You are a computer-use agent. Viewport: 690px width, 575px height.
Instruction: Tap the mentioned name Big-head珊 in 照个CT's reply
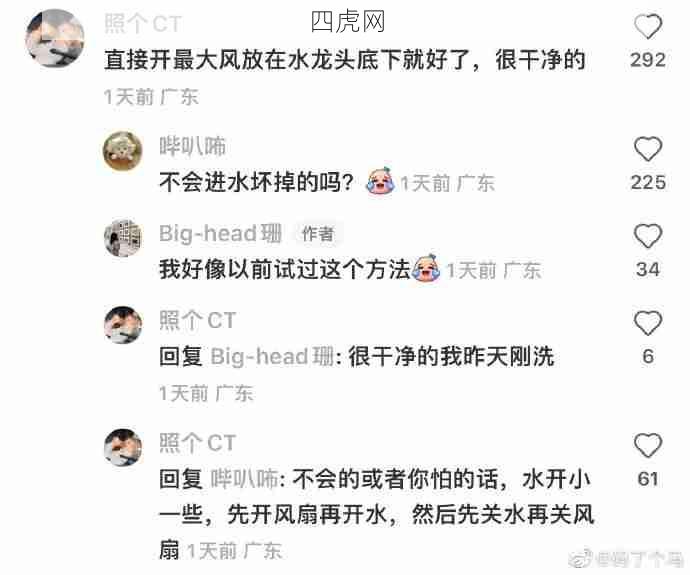[x=272, y=357]
